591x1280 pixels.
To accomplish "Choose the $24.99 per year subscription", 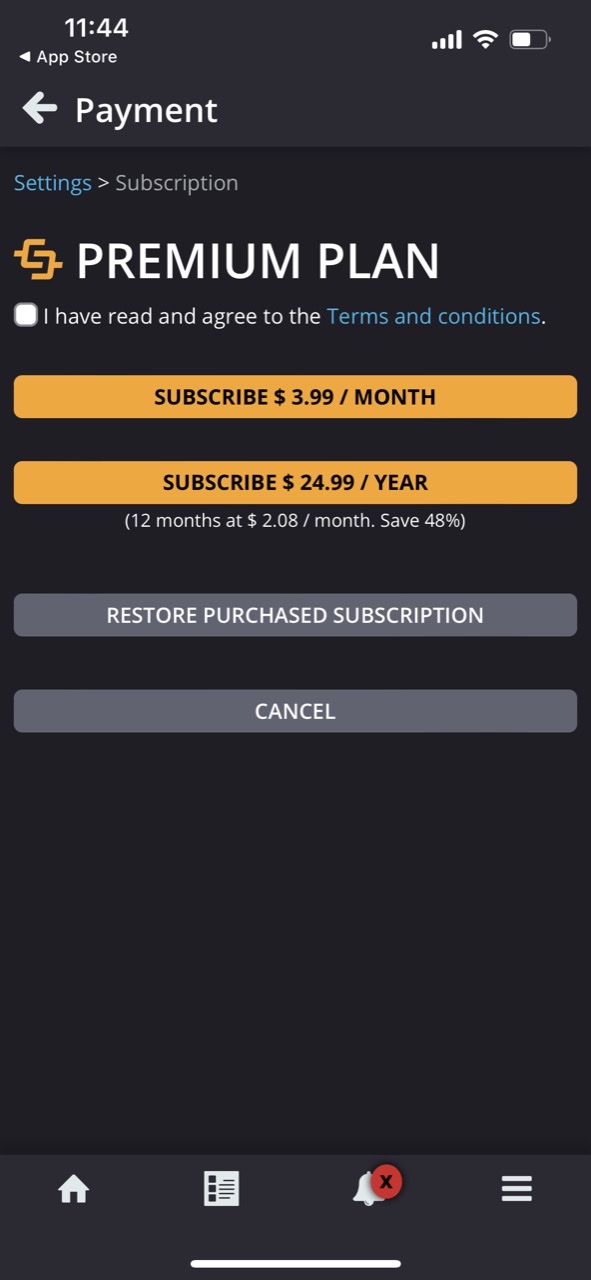I will click(295, 482).
